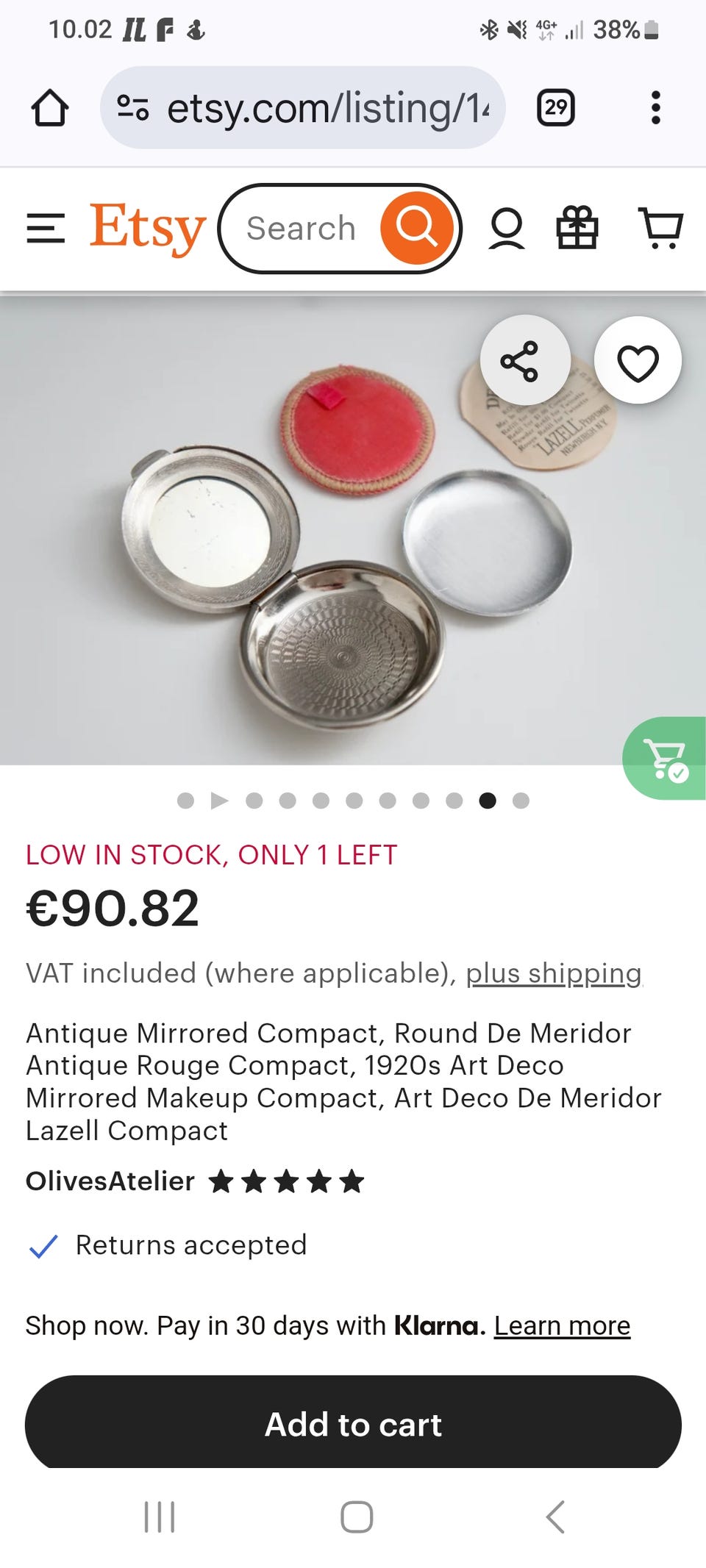Open the plus shipping link
The width and height of the screenshot is (706, 1568).
coord(554,973)
